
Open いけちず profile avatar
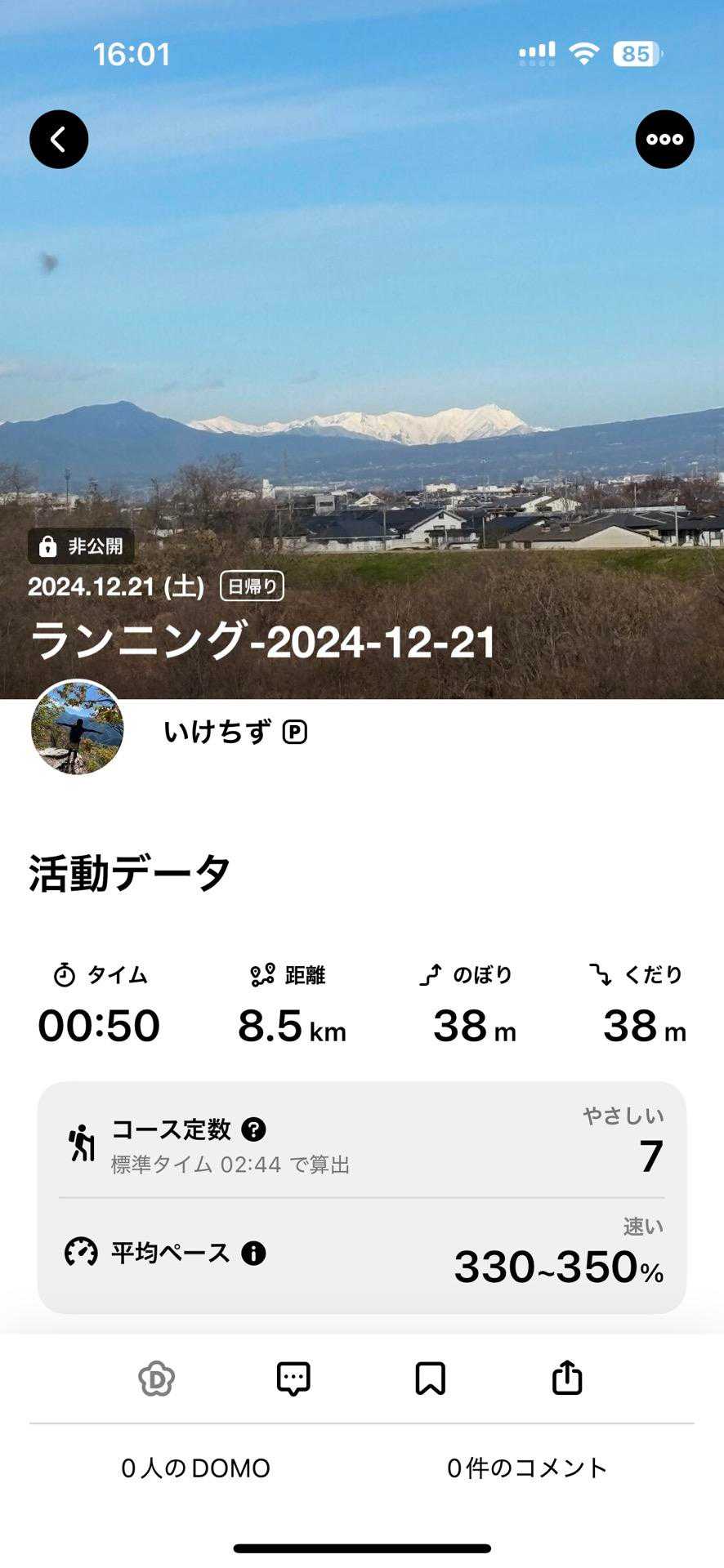coord(78,728)
